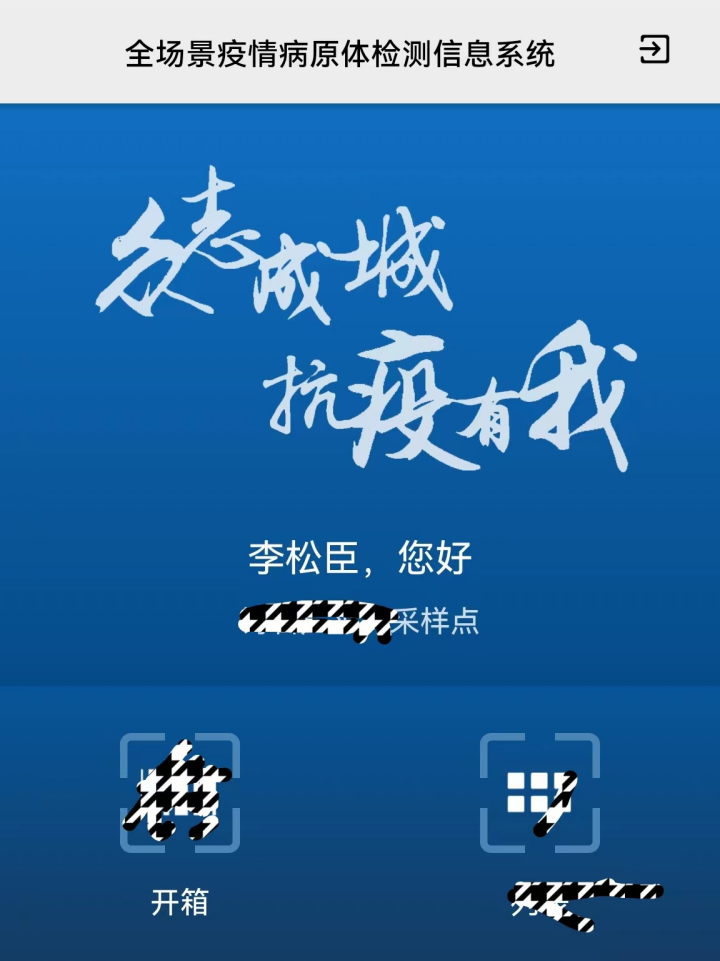Tap the logout icon in the header
Viewport: 720px width, 961px height.
[654, 49]
